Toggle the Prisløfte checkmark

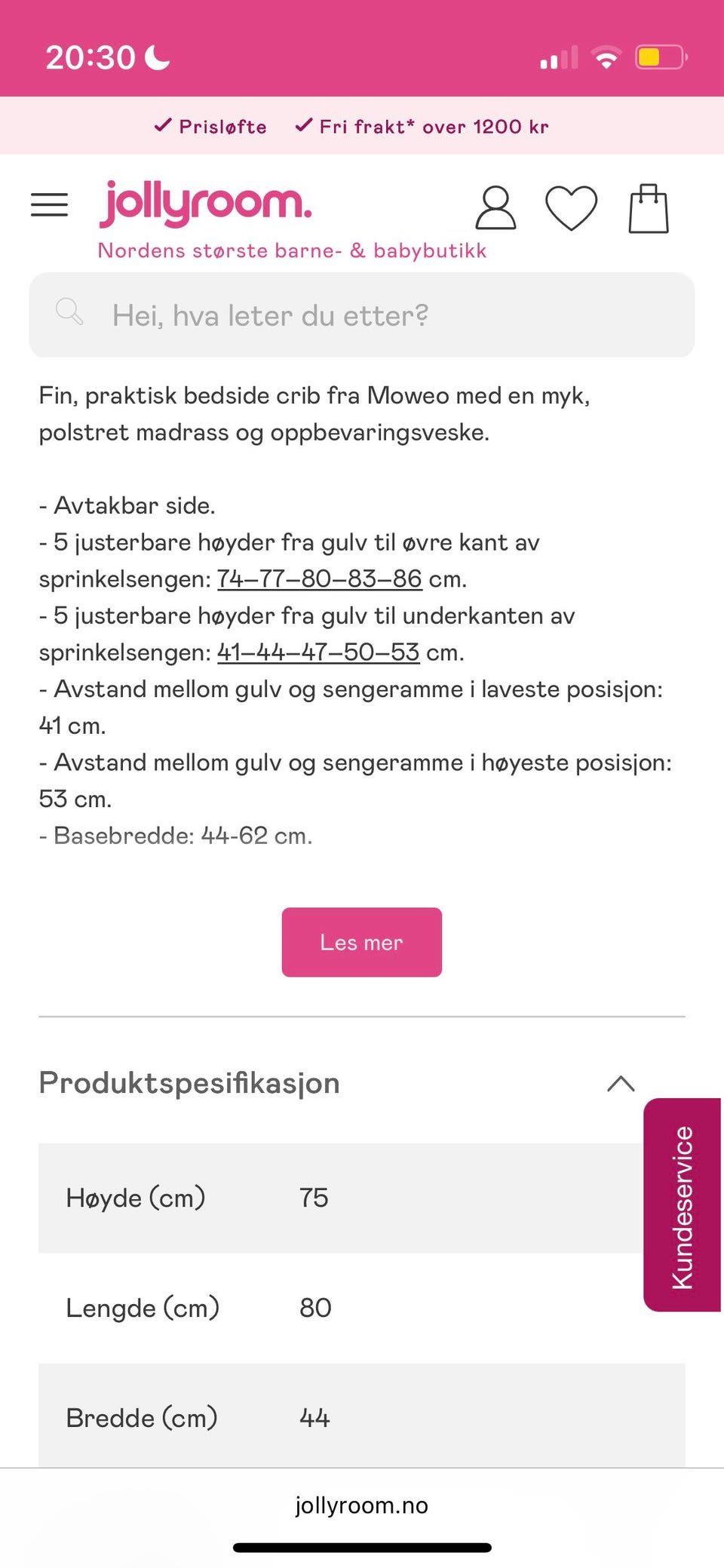tap(163, 125)
